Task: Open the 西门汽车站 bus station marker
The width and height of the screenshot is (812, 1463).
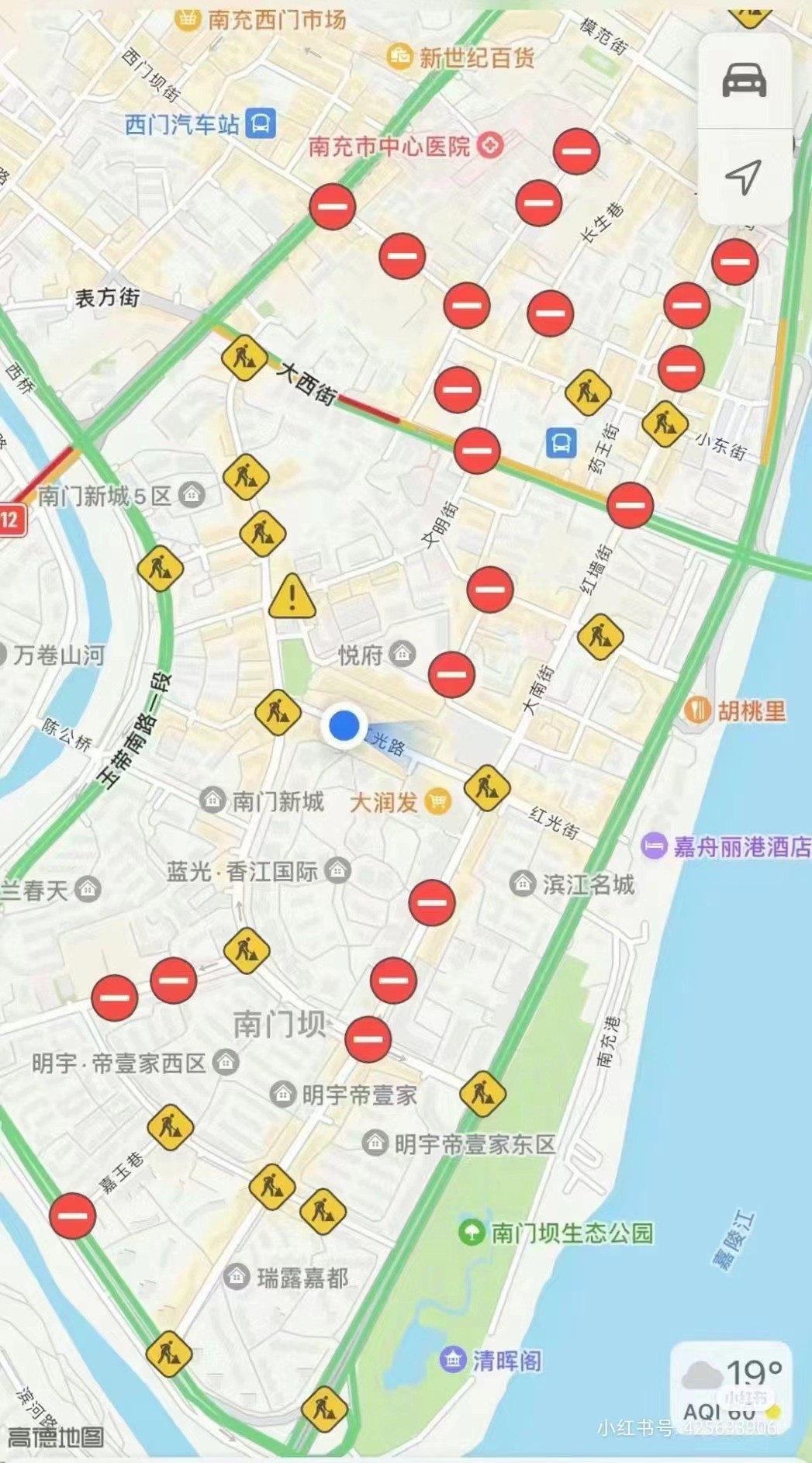Action: tap(261, 123)
